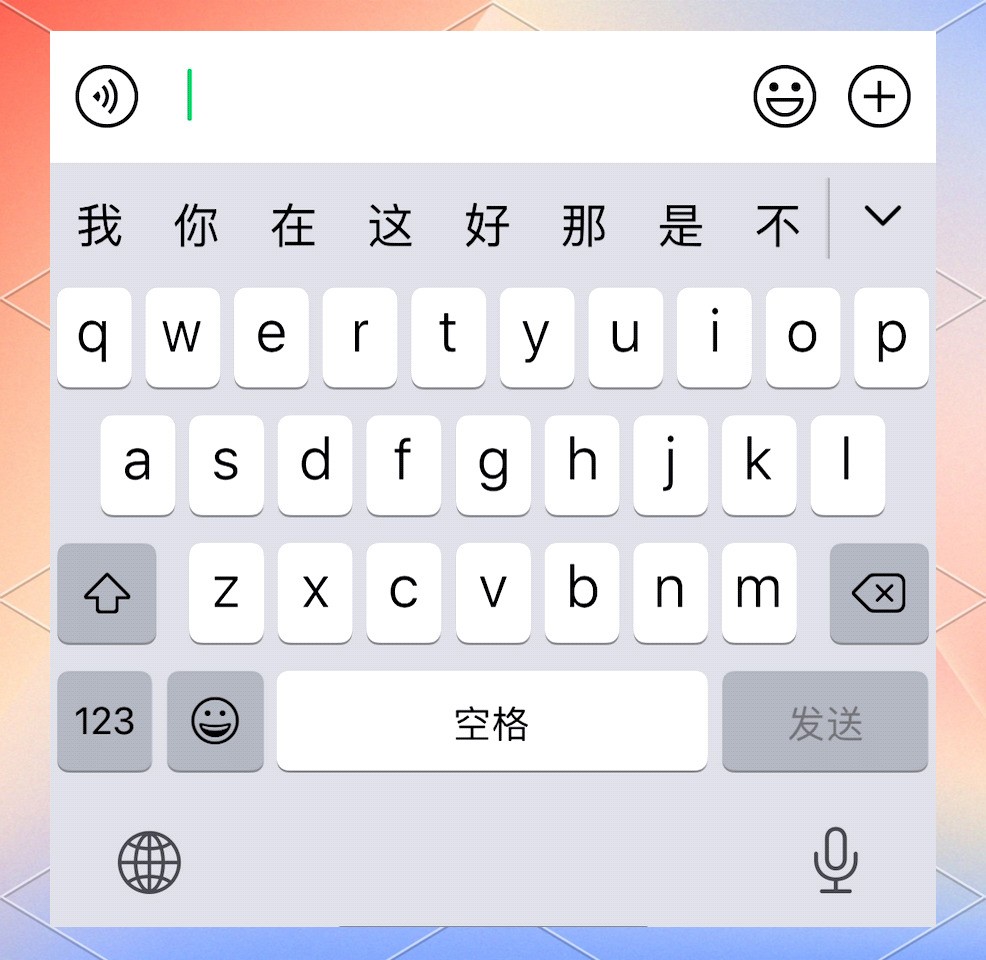
Task: Delete with the backspace key
Action: point(878,593)
